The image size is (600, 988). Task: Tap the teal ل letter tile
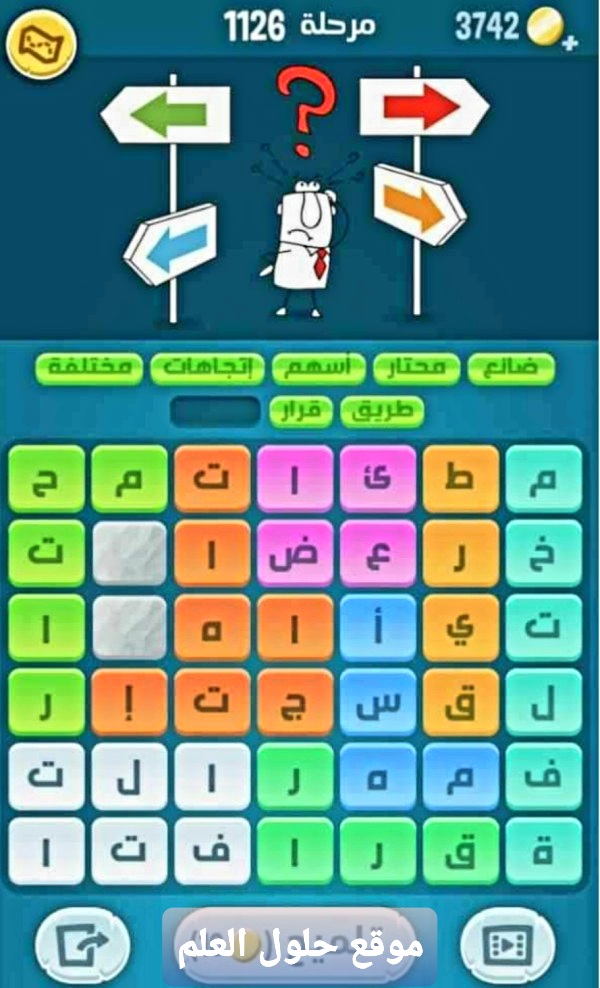point(543,702)
